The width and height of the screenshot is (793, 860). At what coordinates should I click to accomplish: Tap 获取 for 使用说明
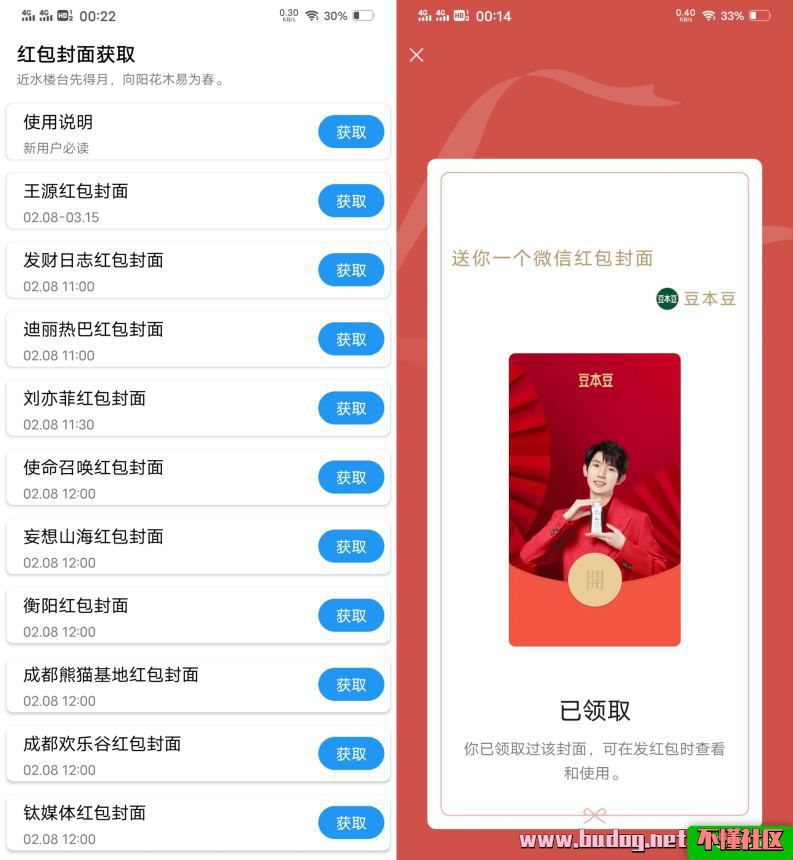click(x=351, y=132)
